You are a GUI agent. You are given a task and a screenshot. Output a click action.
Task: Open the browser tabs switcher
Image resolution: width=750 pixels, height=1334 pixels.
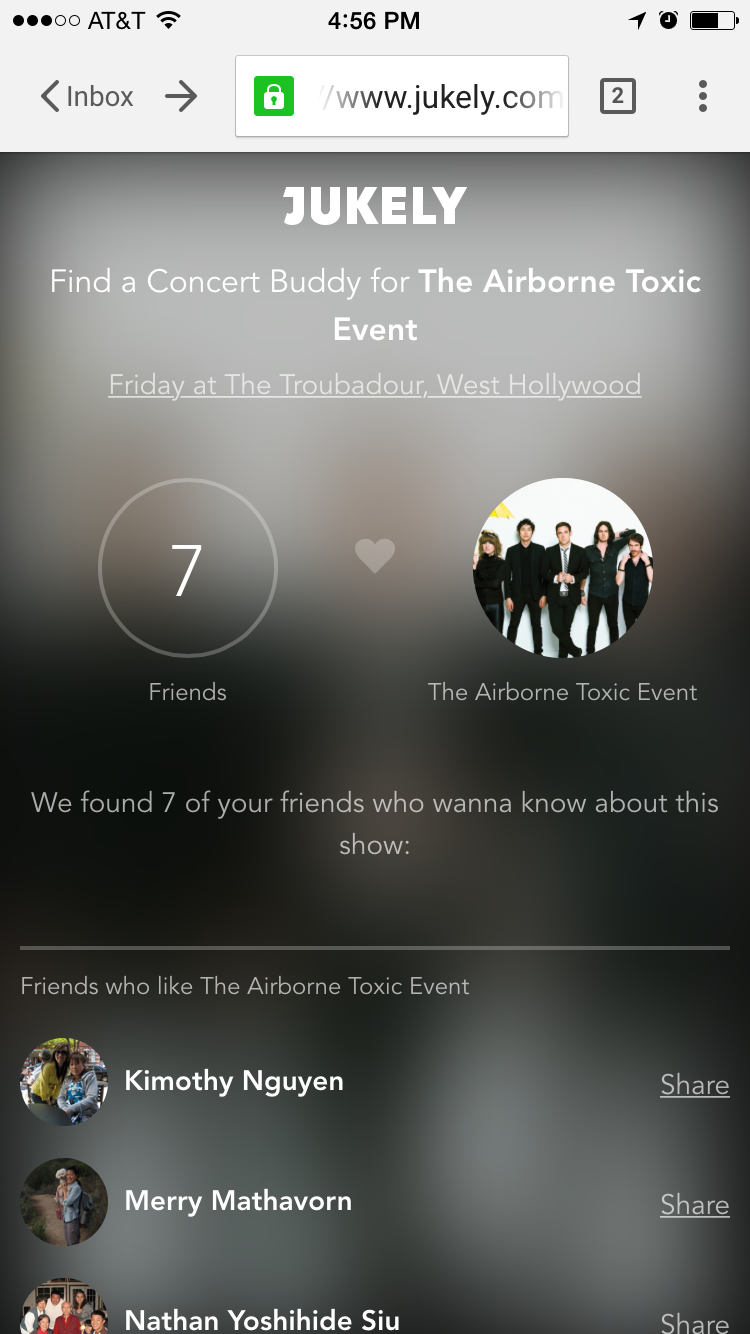coord(617,96)
